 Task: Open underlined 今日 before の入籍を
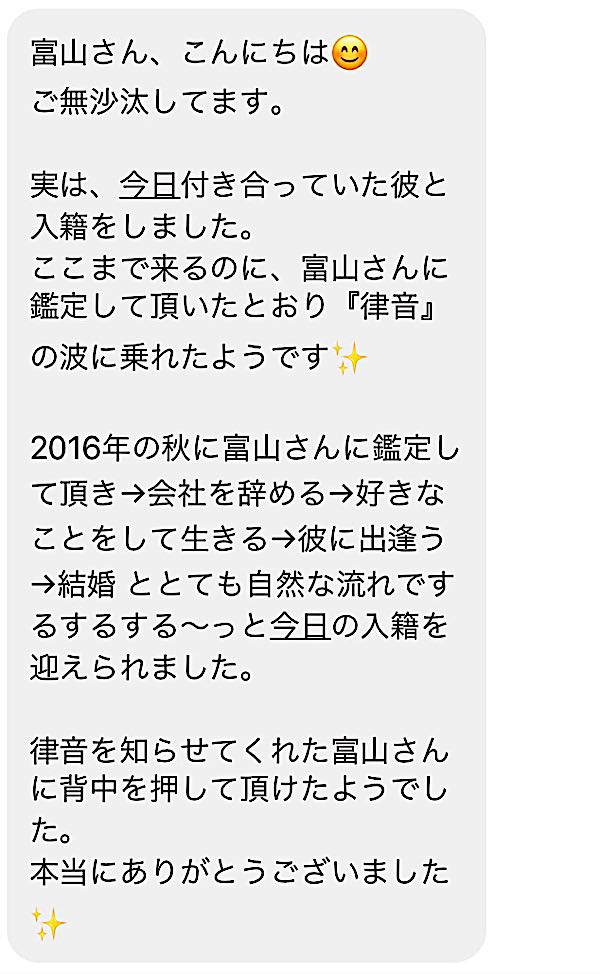[x=299, y=626]
